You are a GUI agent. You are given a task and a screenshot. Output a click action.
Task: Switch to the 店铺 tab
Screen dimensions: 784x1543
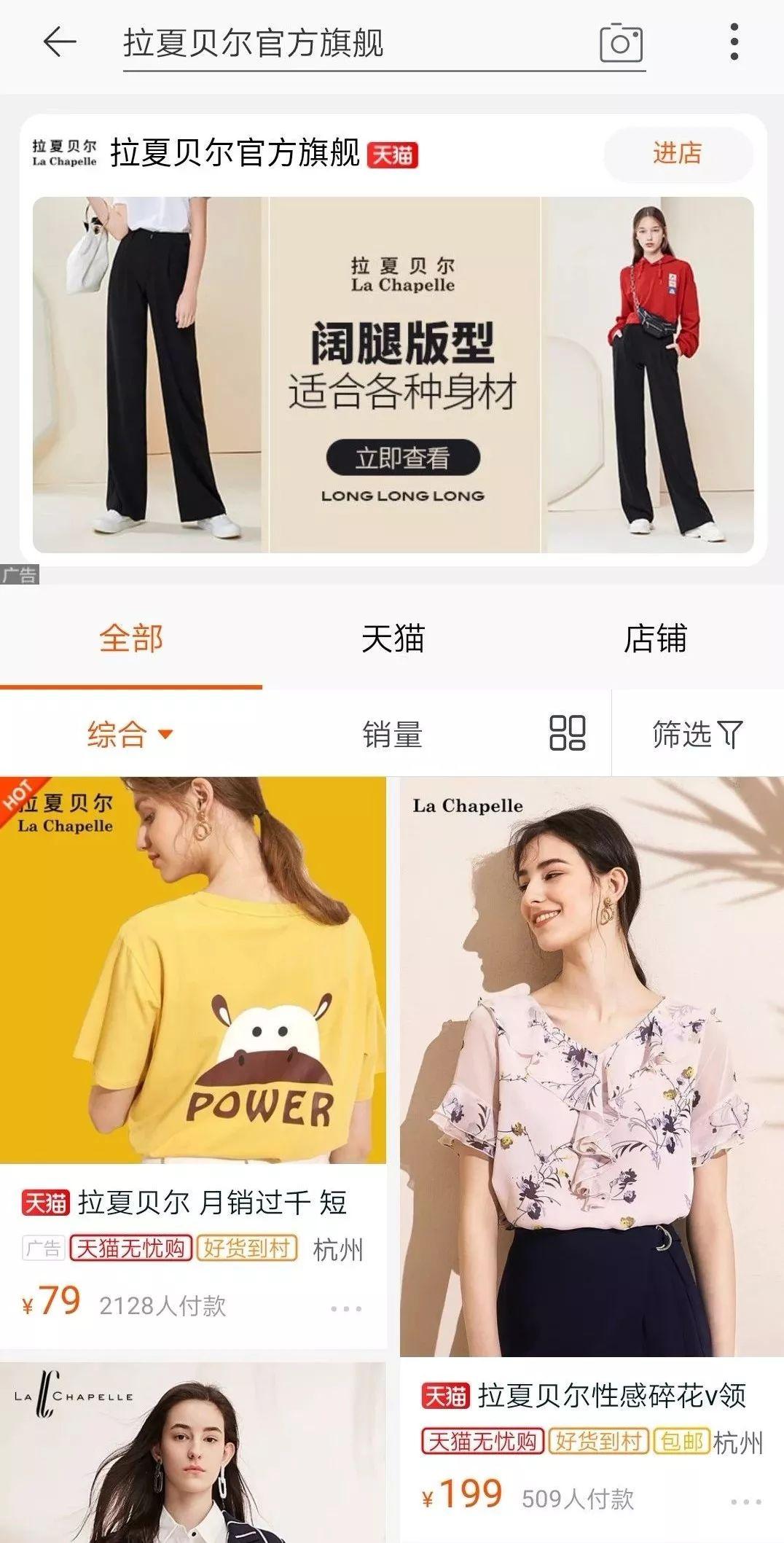click(x=654, y=638)
